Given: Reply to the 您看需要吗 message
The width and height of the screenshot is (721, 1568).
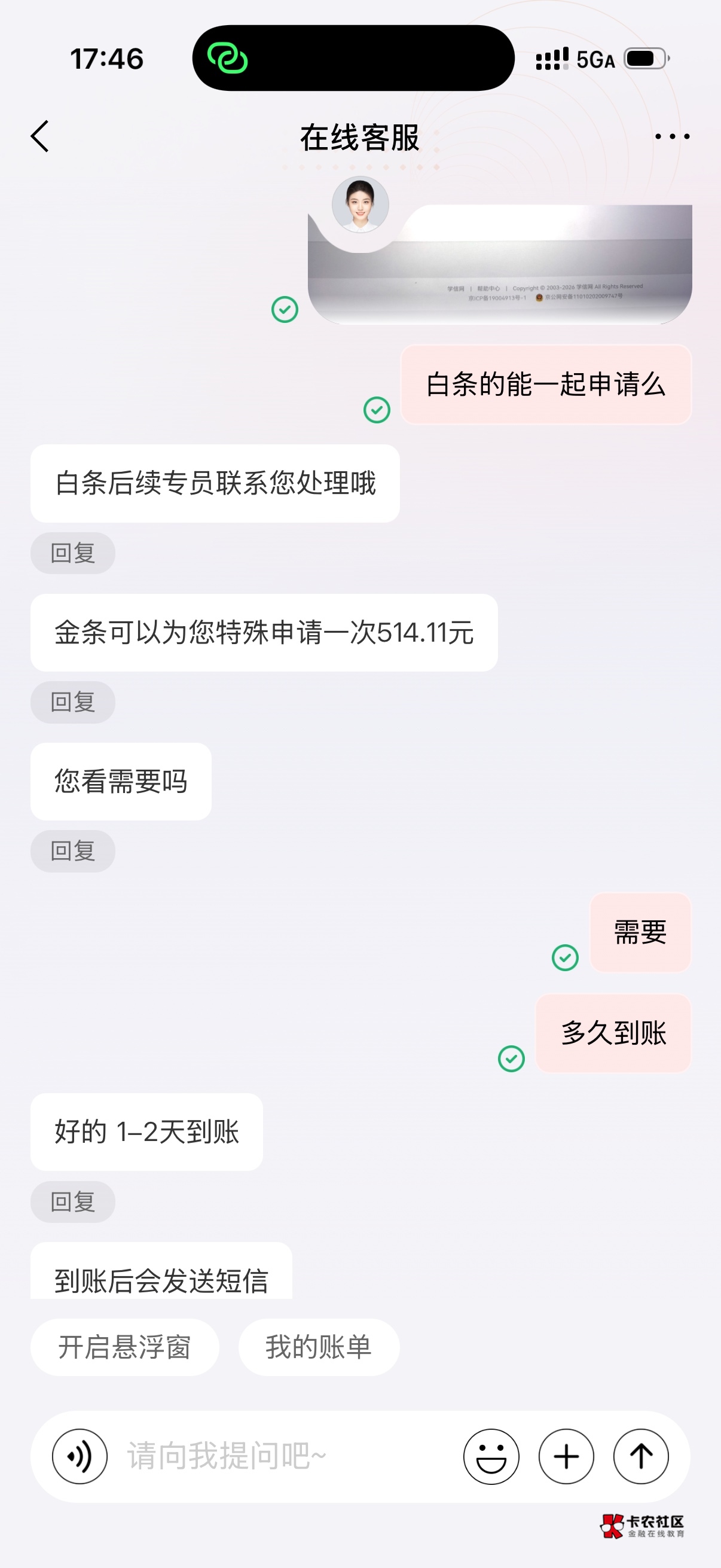Looking at the screenshot, I should [73, 851].
